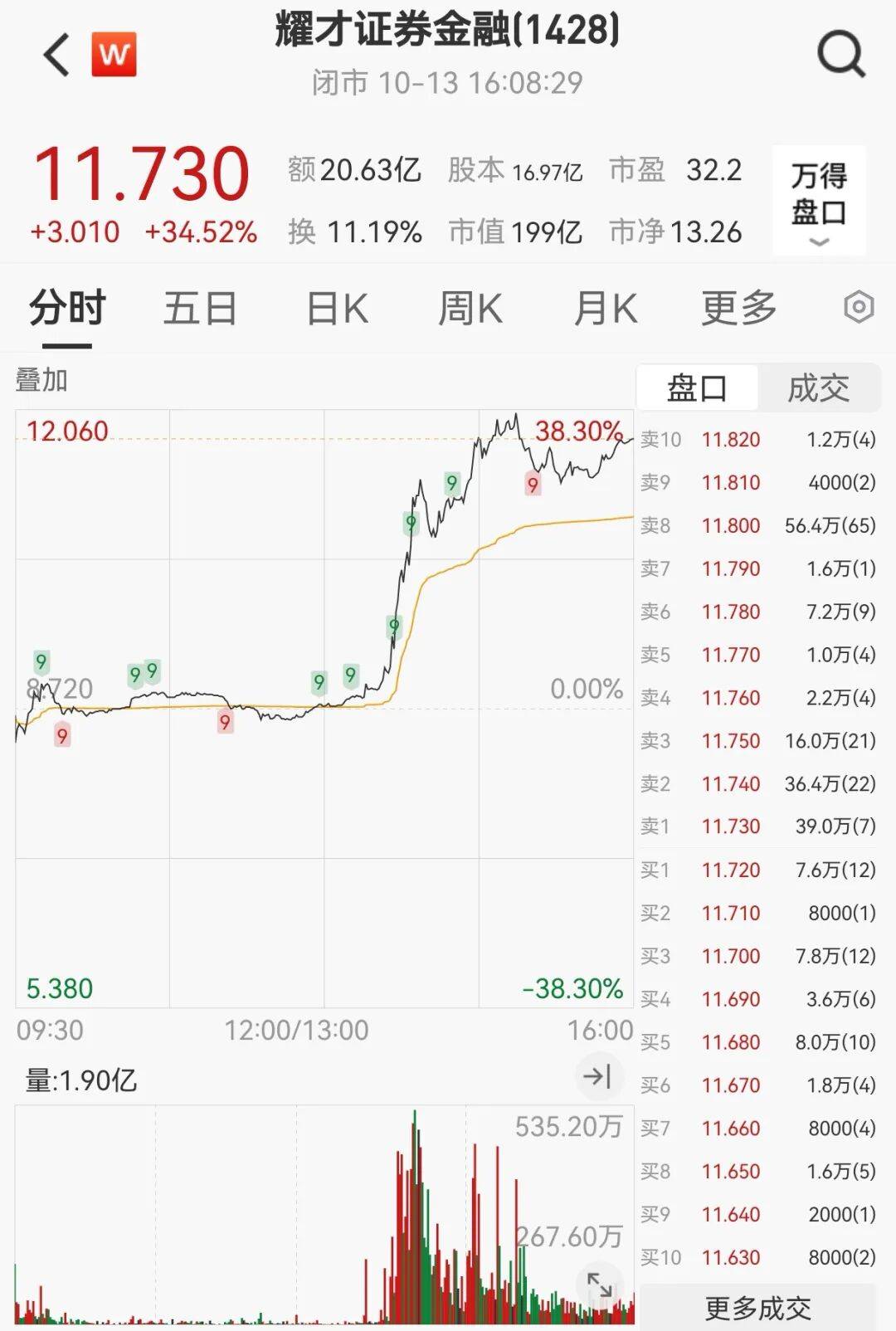Viewport: 896px width, 1331px height.
Task: Open 更多成交 for more trades
Action: click(x=757, y=1309)
